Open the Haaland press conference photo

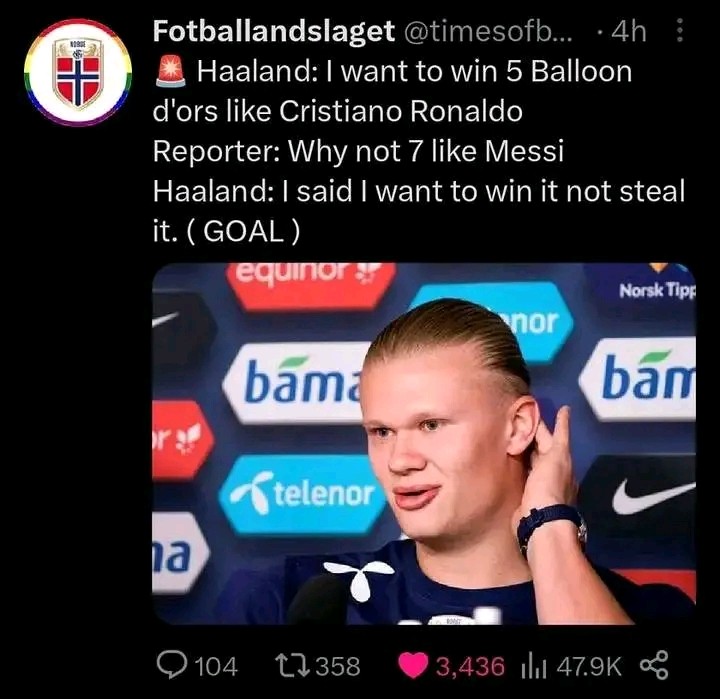click(423, 442)
